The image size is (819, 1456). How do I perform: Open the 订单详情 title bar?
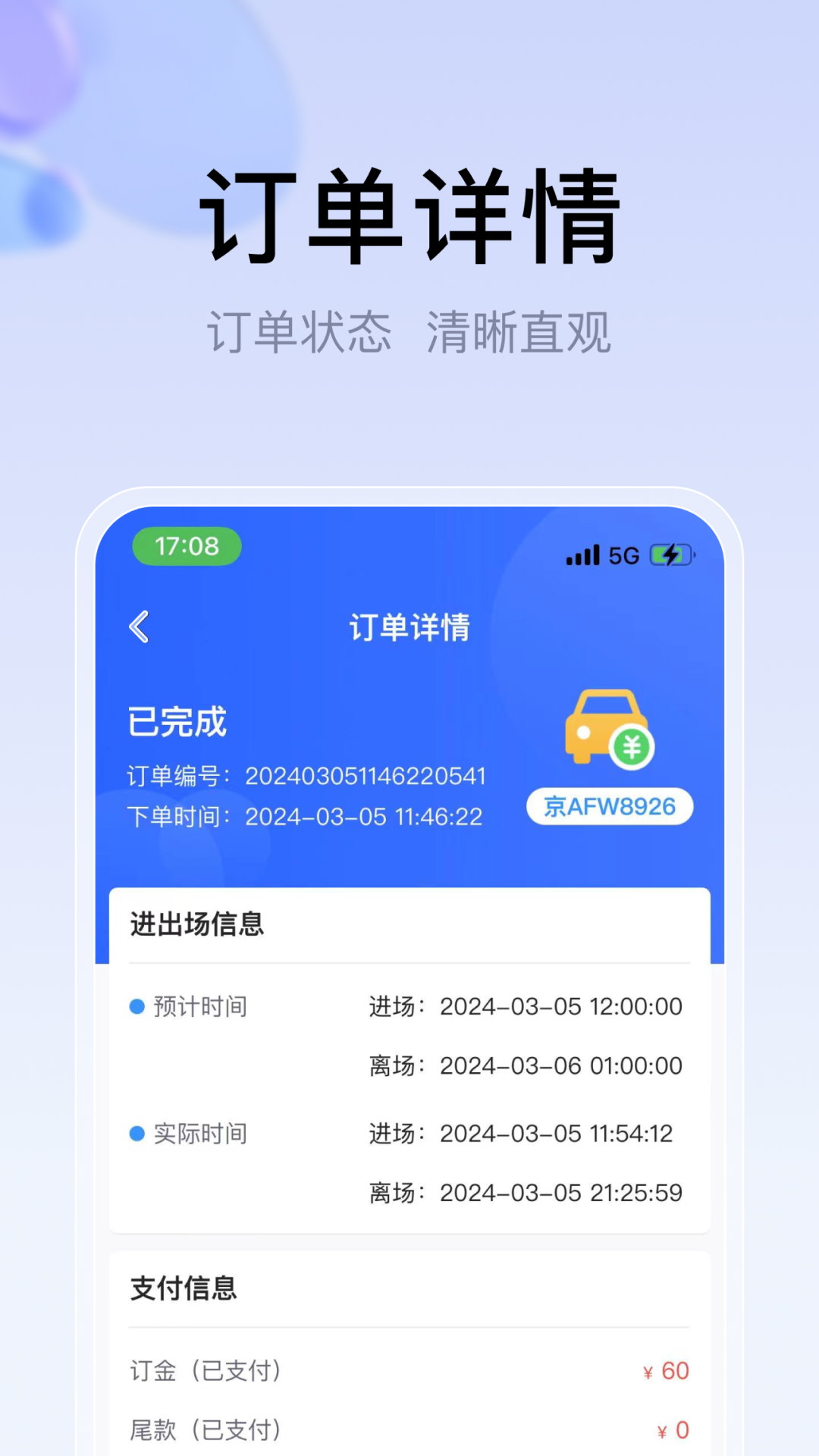pos(409,626)
